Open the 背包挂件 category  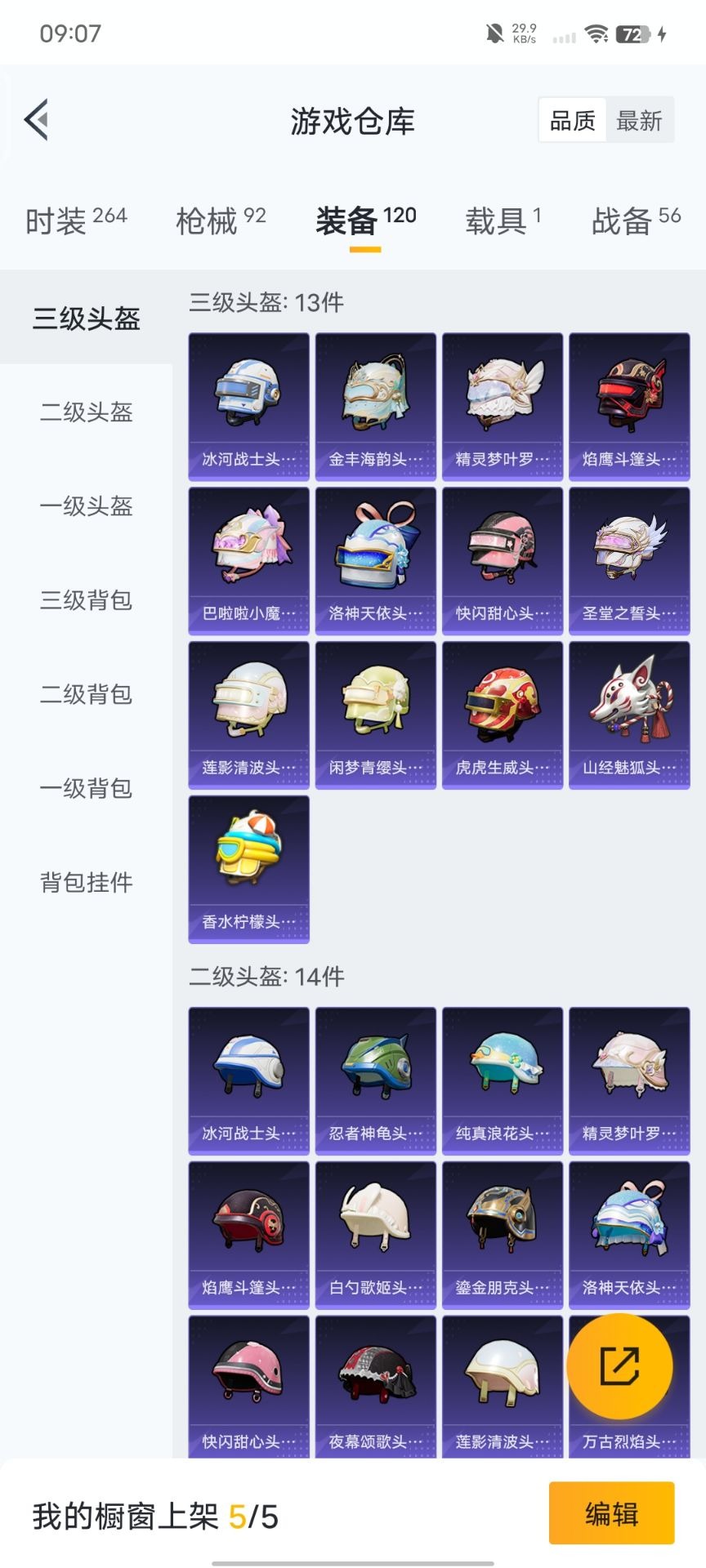(x=86, y=882)
